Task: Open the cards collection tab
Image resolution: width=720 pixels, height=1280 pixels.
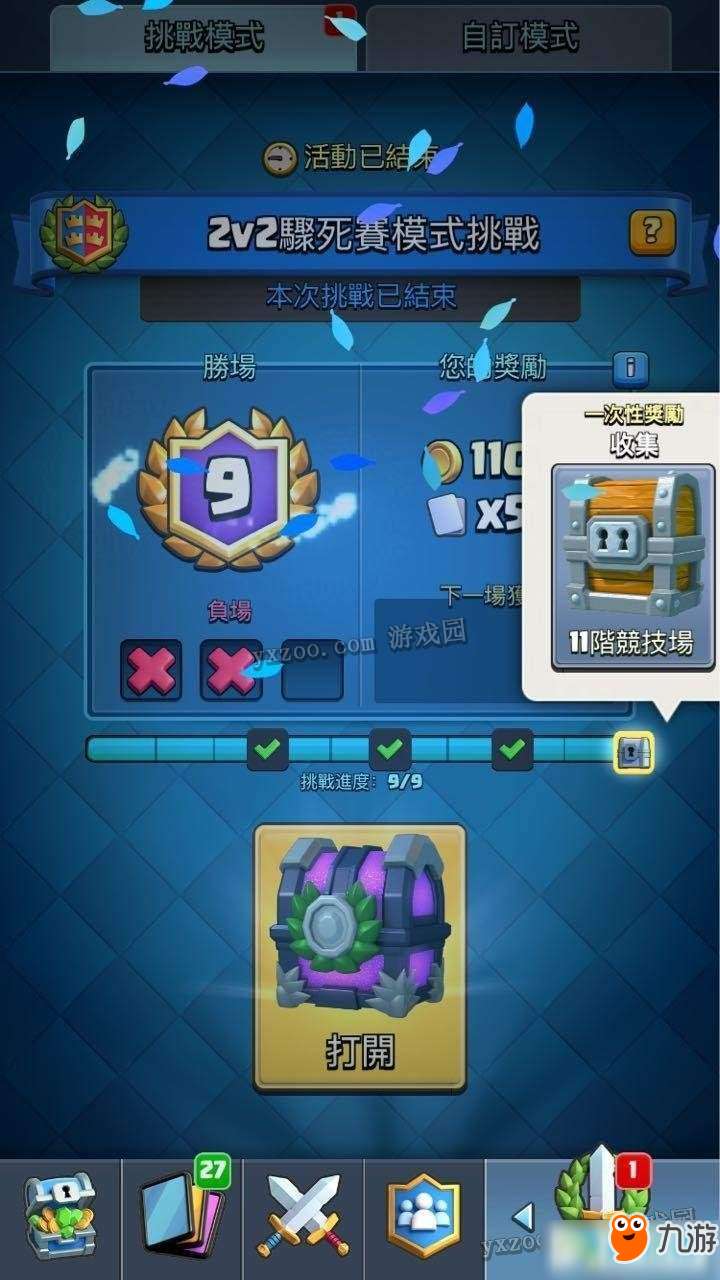Action: point(182,1219)
